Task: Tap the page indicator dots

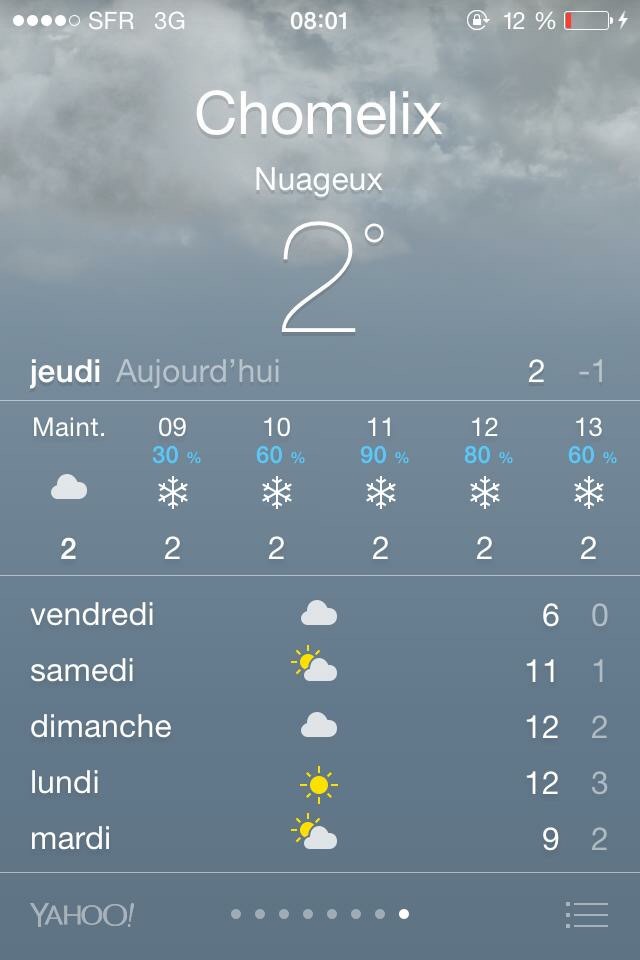Action: tap(319, 914)
